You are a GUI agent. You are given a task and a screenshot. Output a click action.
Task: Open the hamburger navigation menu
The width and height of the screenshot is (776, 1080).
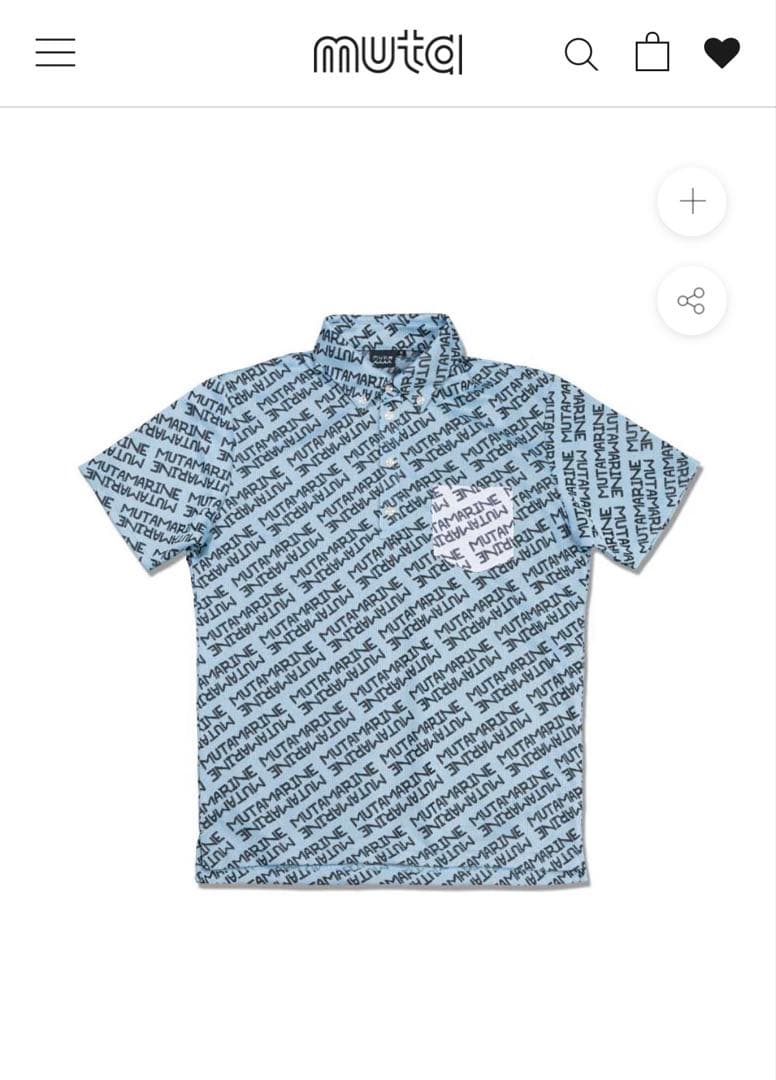tap(55, 52)
